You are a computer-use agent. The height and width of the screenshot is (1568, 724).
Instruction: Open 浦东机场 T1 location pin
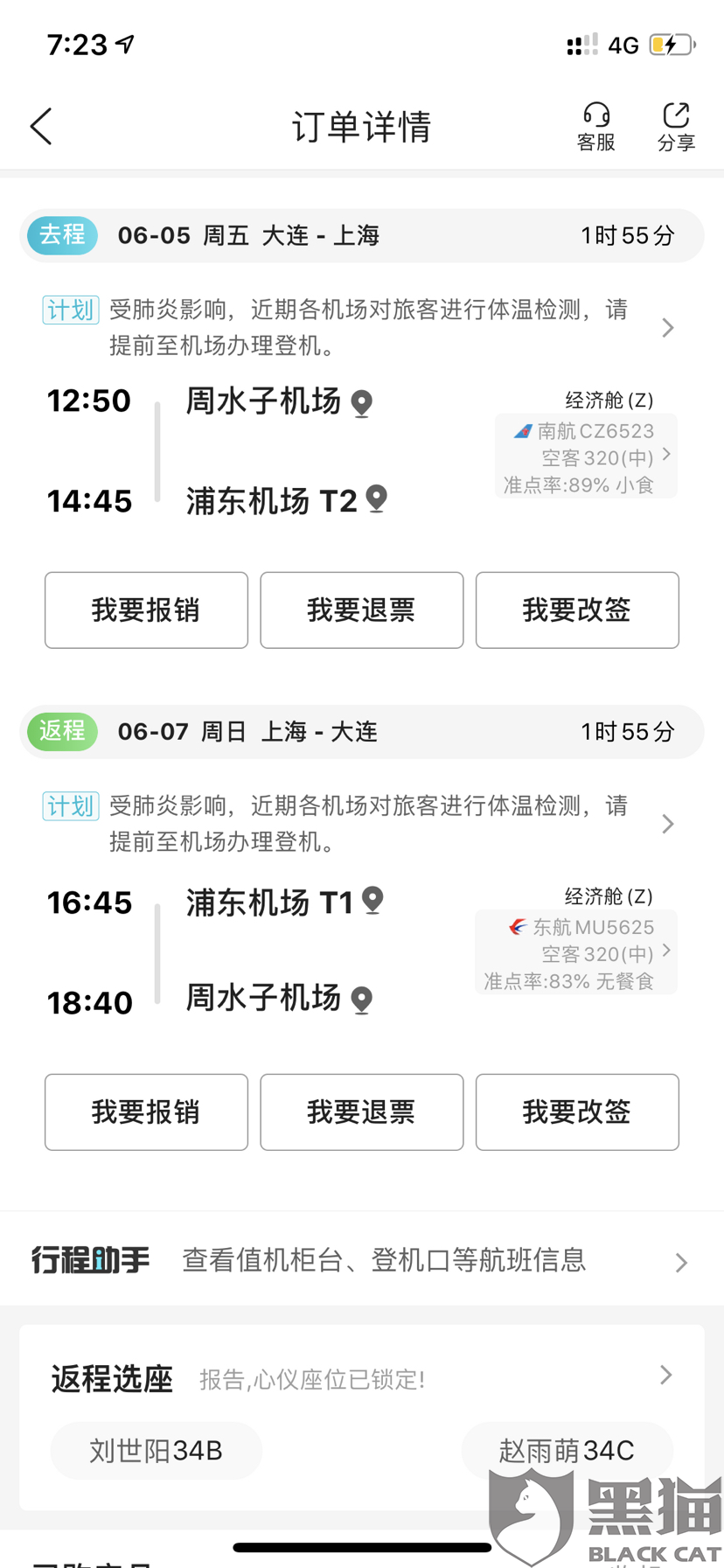pos(373,900)
